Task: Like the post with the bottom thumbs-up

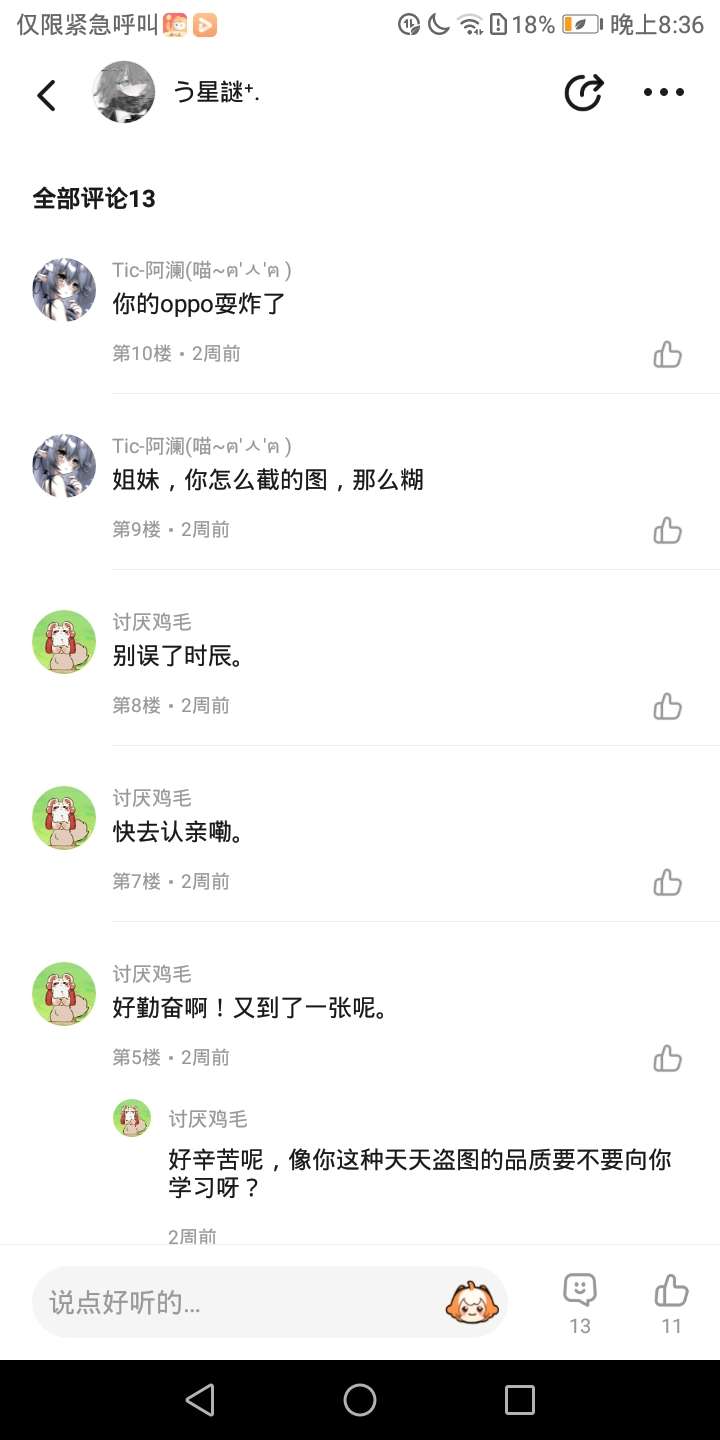Action: (671, 1300)
